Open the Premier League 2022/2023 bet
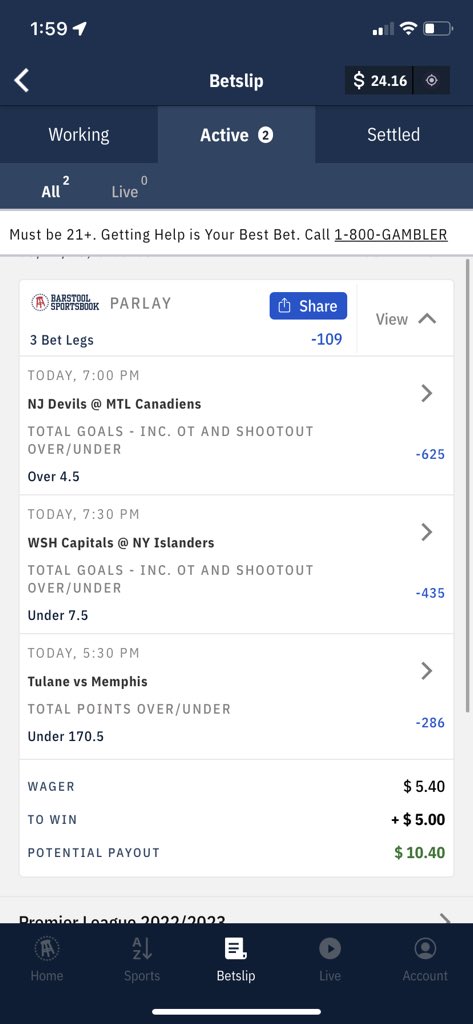 coord(236,916)
